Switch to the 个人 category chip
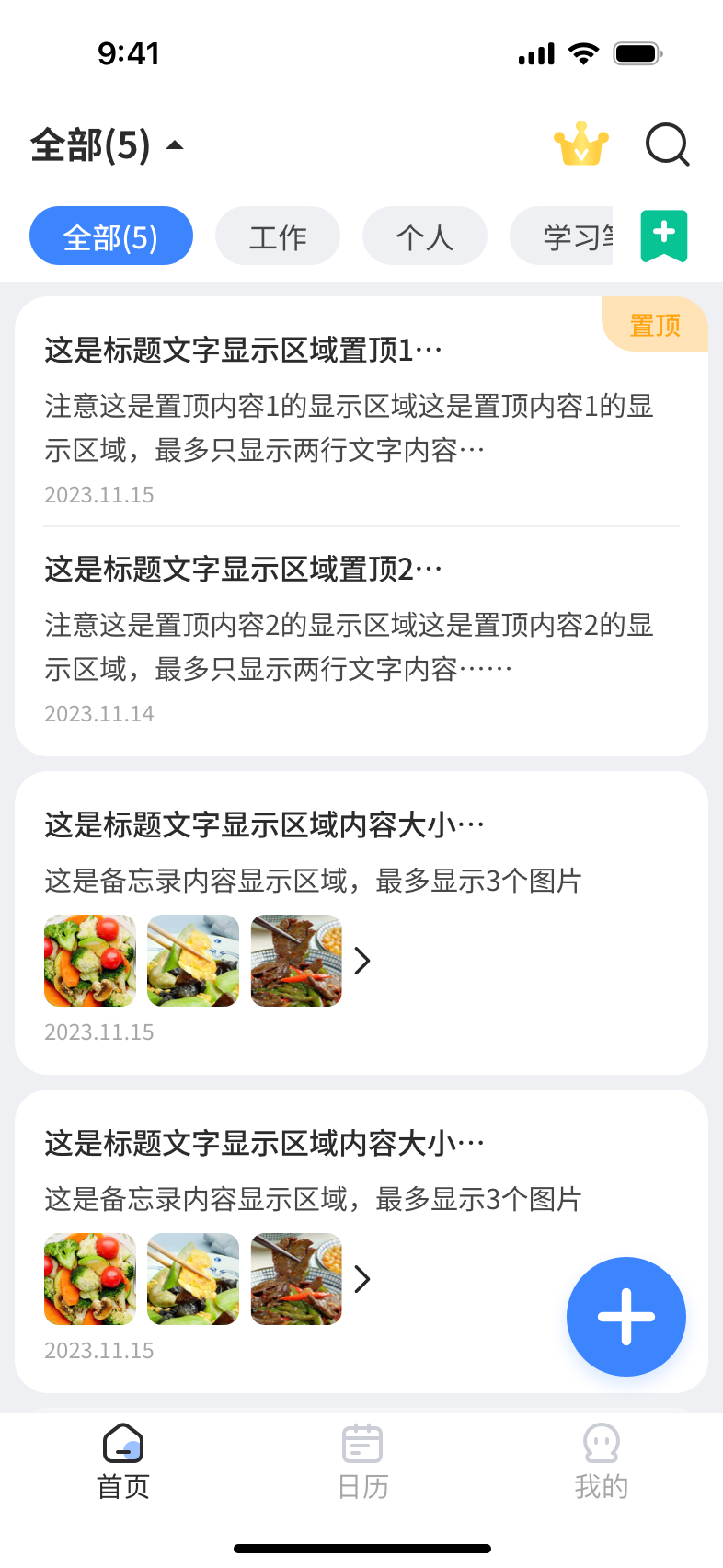Image resolution: width=723 pixels, height=1568 pixels. 425,236
